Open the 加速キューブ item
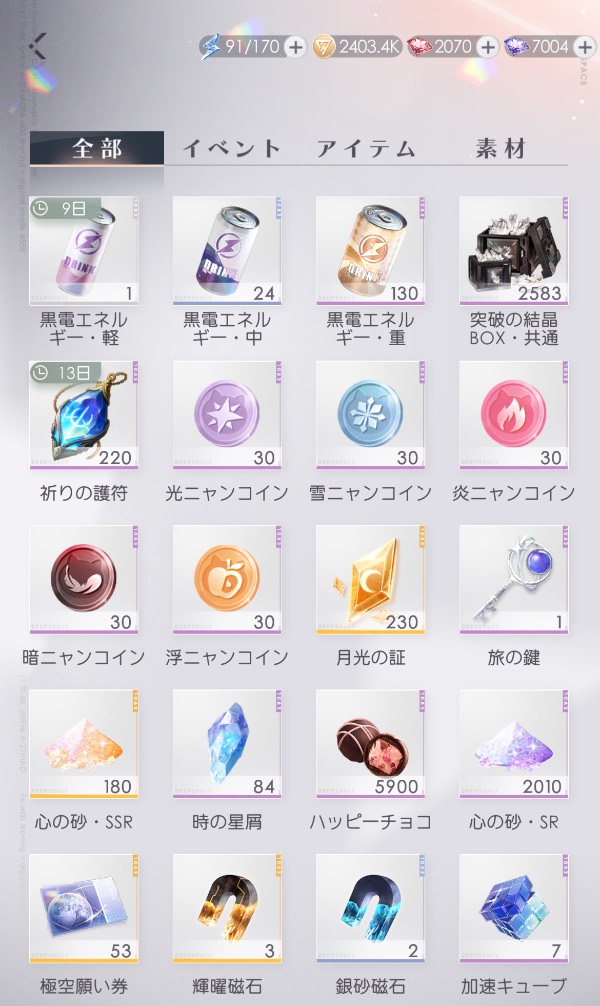 [x=514, y=908]
